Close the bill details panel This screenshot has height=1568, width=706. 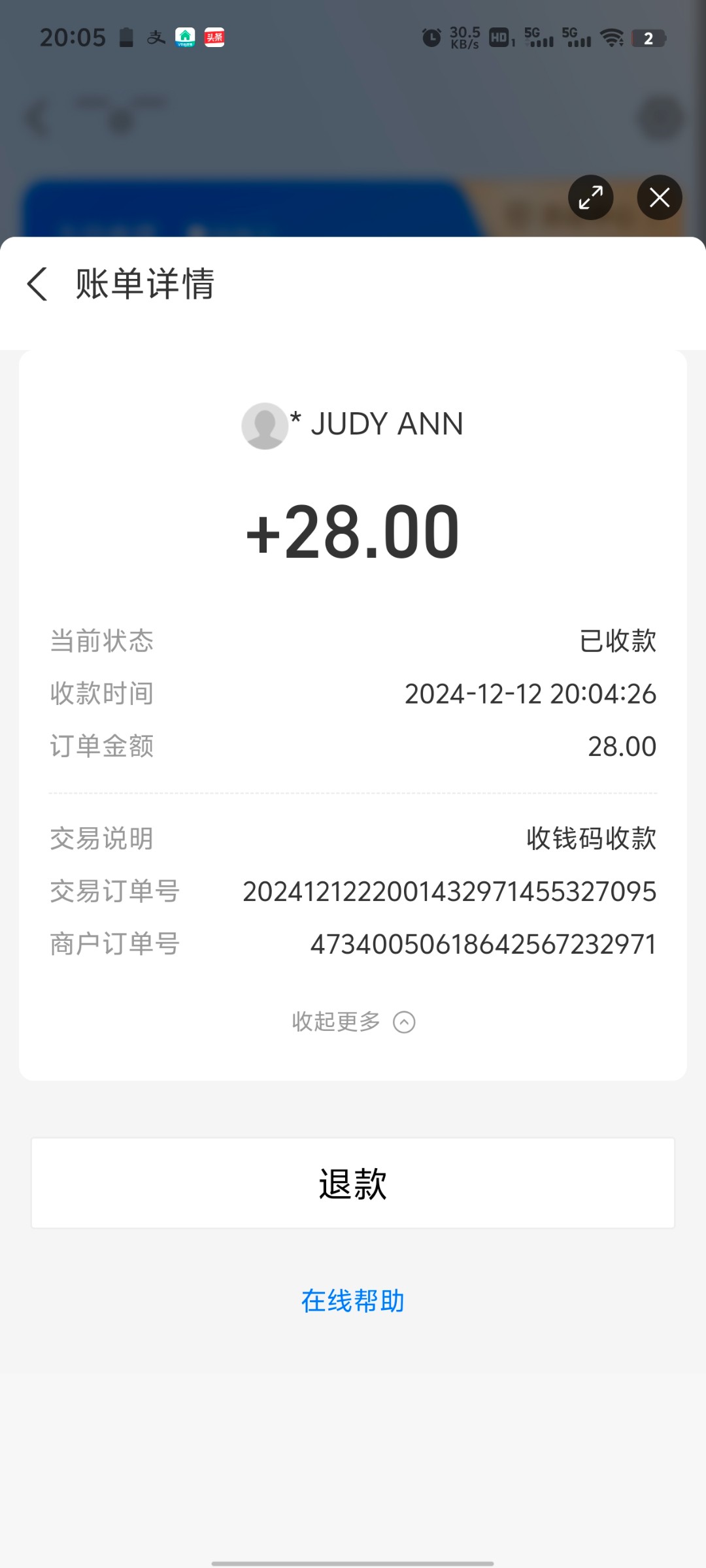coord(659,197)
